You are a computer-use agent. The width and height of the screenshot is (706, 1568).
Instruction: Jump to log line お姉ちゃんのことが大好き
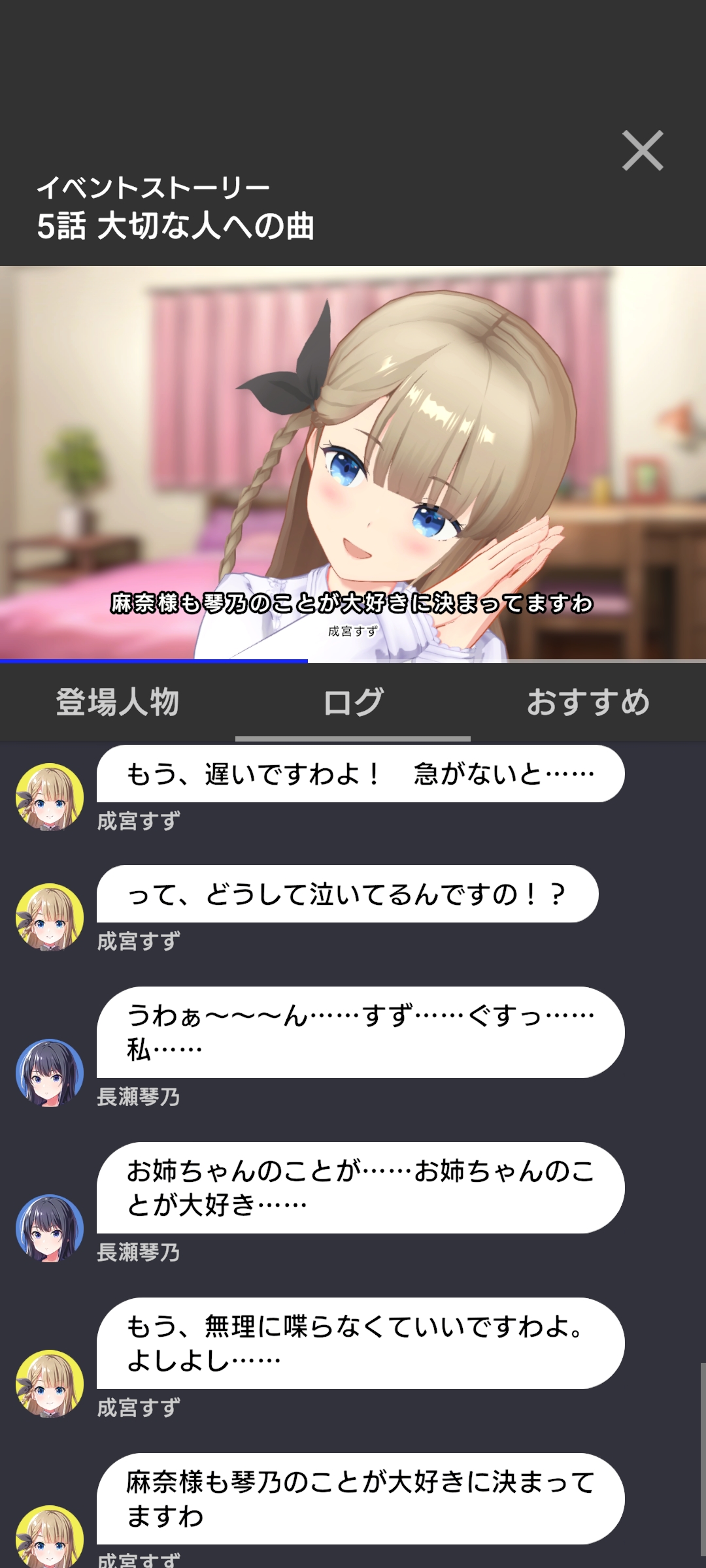click(x=360, y=1188)
